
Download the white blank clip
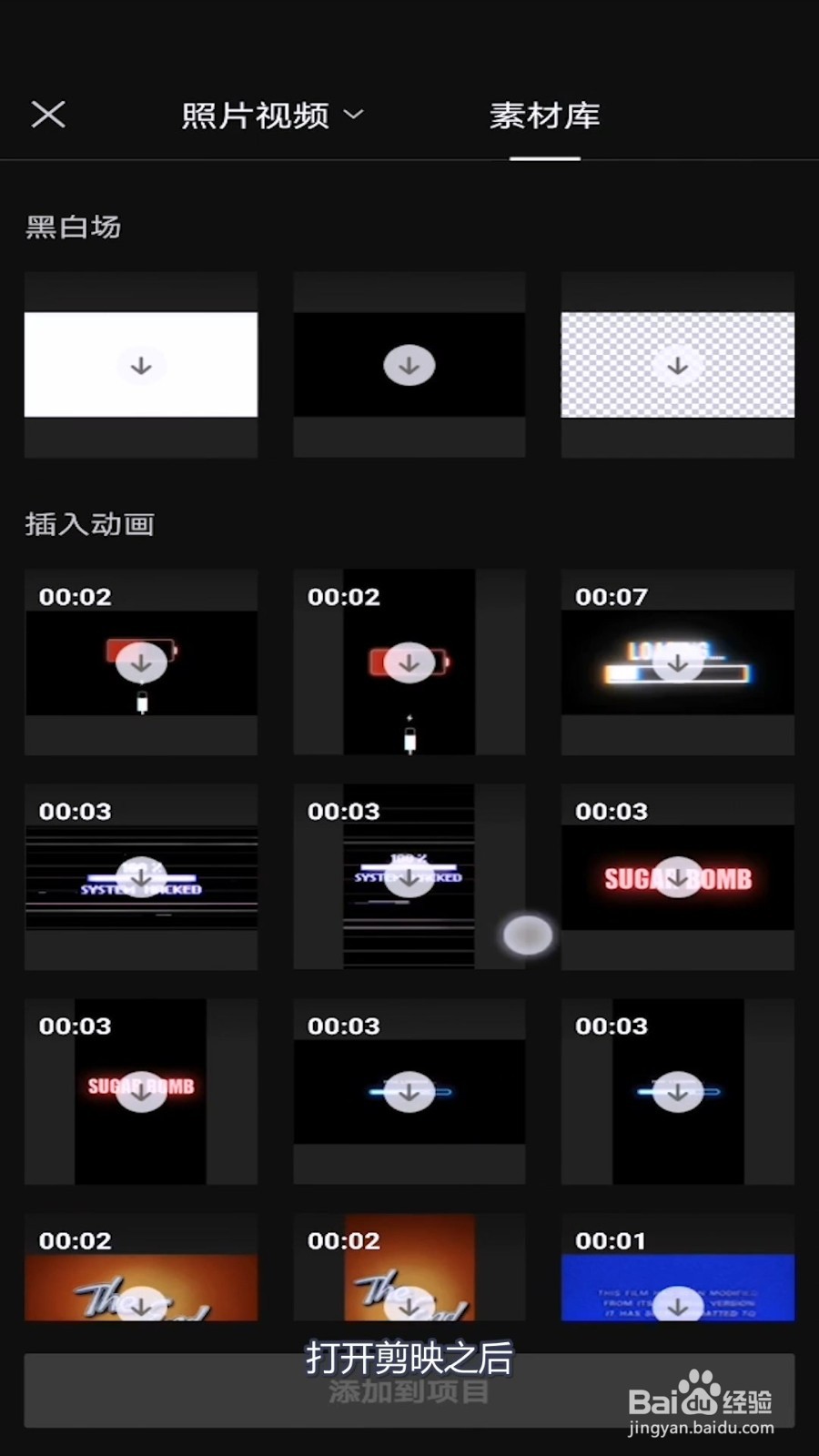pos(141,364)
